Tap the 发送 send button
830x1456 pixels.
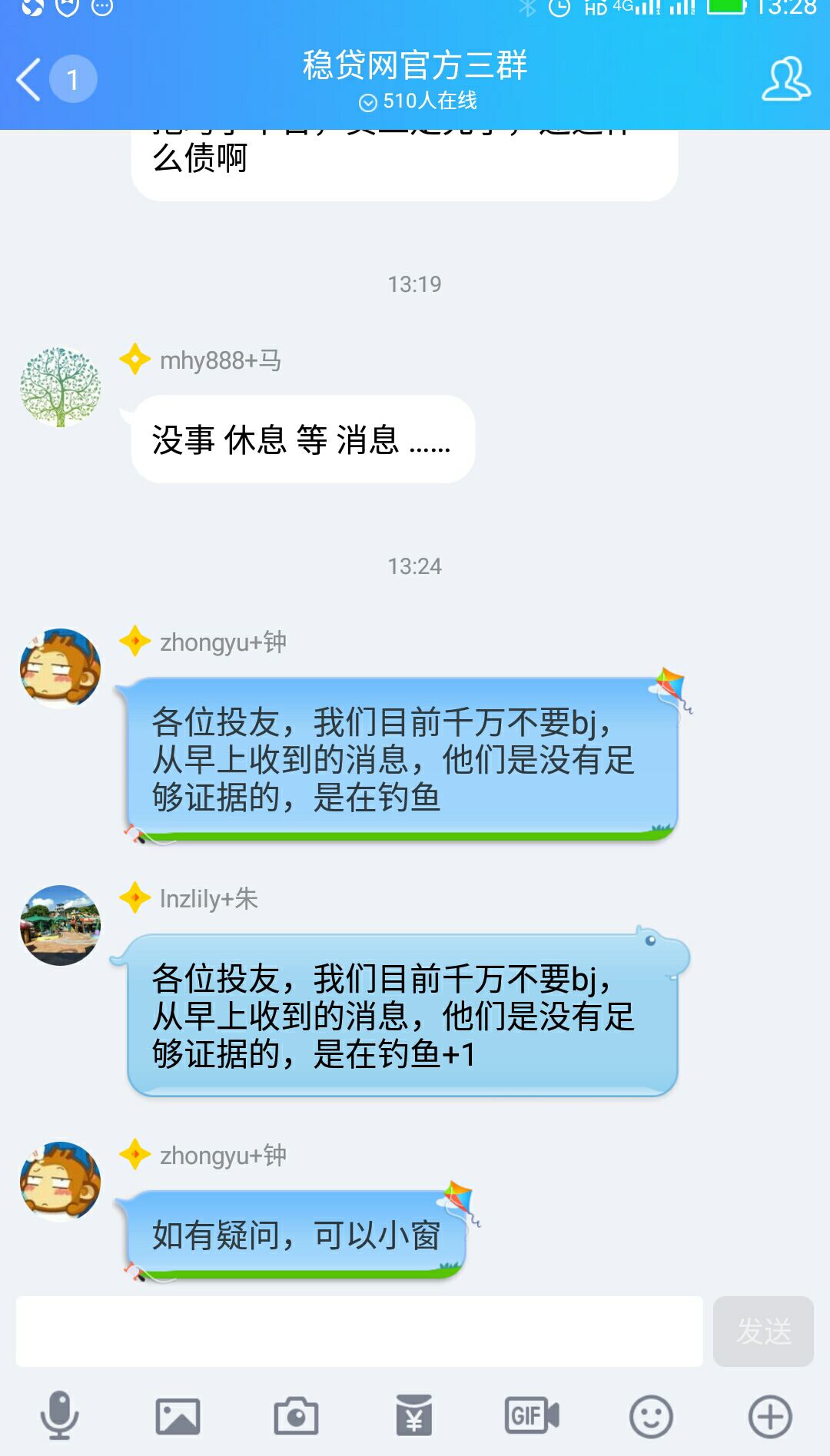click(762, 1332)
